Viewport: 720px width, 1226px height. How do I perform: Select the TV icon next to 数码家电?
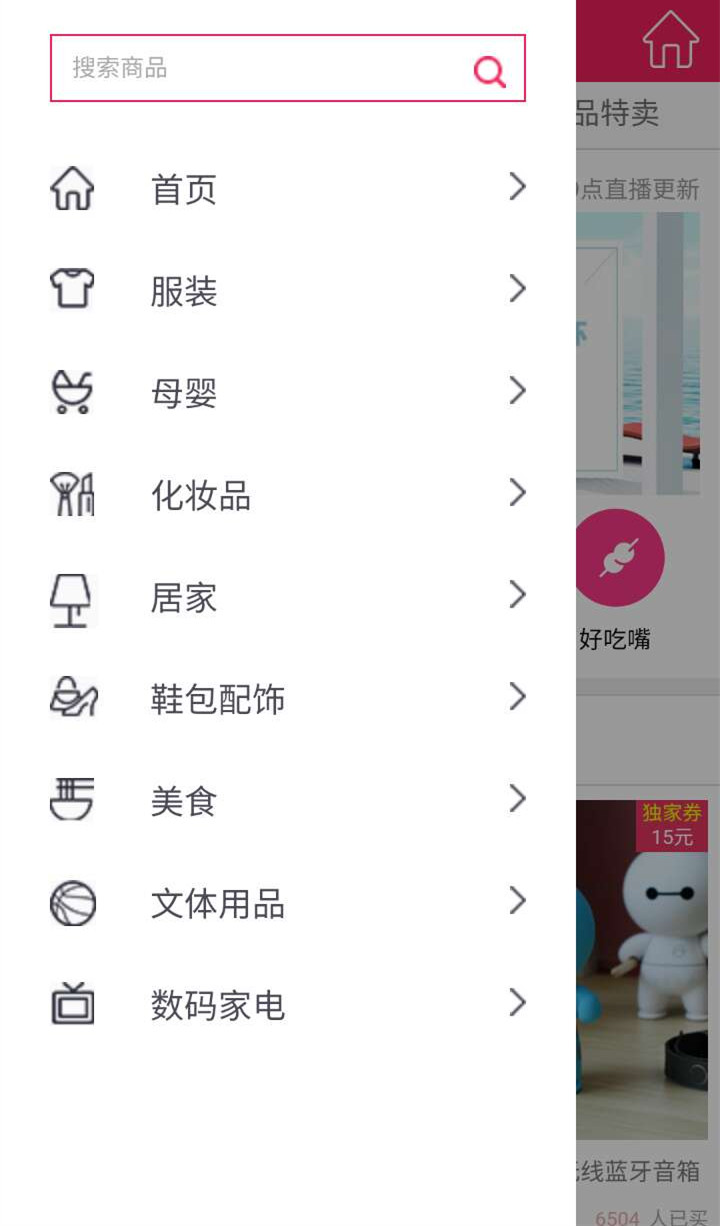click(71, 1003)
